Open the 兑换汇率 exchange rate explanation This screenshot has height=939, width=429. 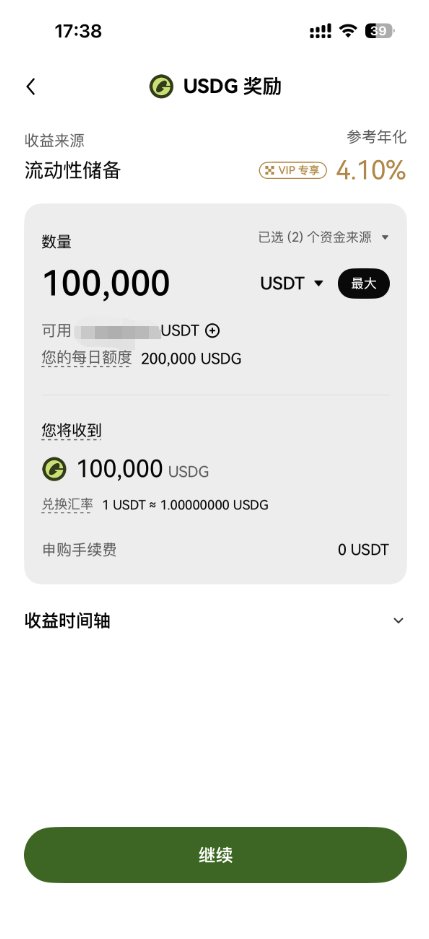pos(67,505)
